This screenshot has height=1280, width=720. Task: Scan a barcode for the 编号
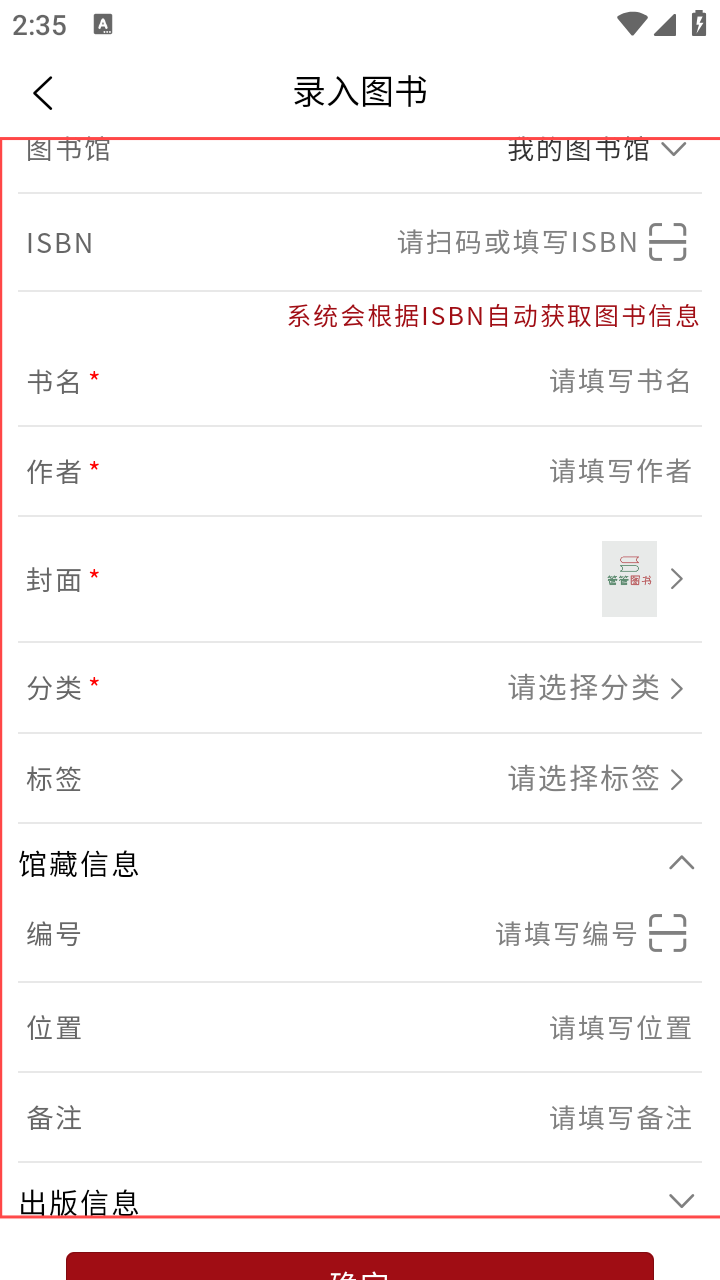pyautogui.click(x=668, y=933)
